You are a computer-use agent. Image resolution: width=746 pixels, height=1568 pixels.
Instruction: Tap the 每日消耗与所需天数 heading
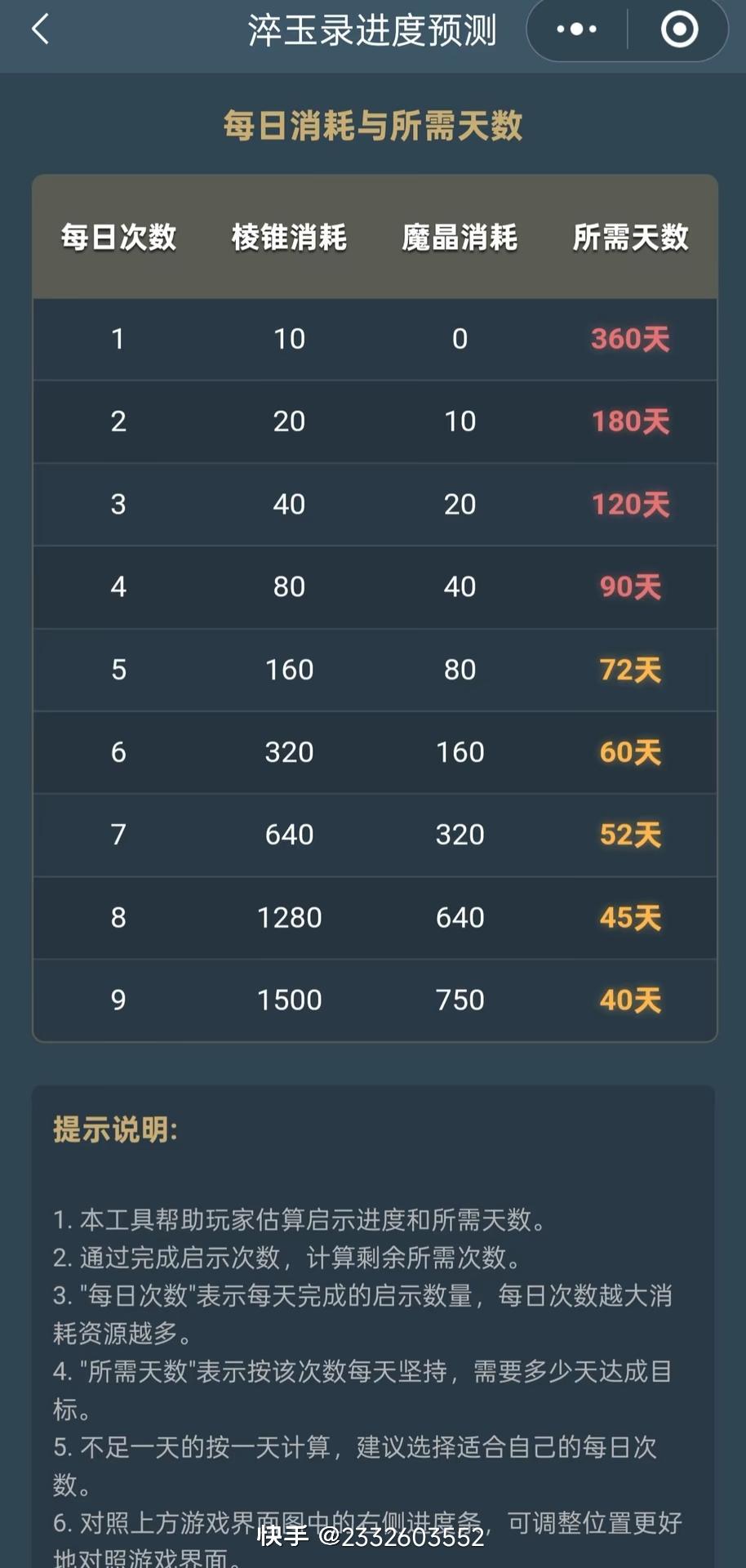372,125
